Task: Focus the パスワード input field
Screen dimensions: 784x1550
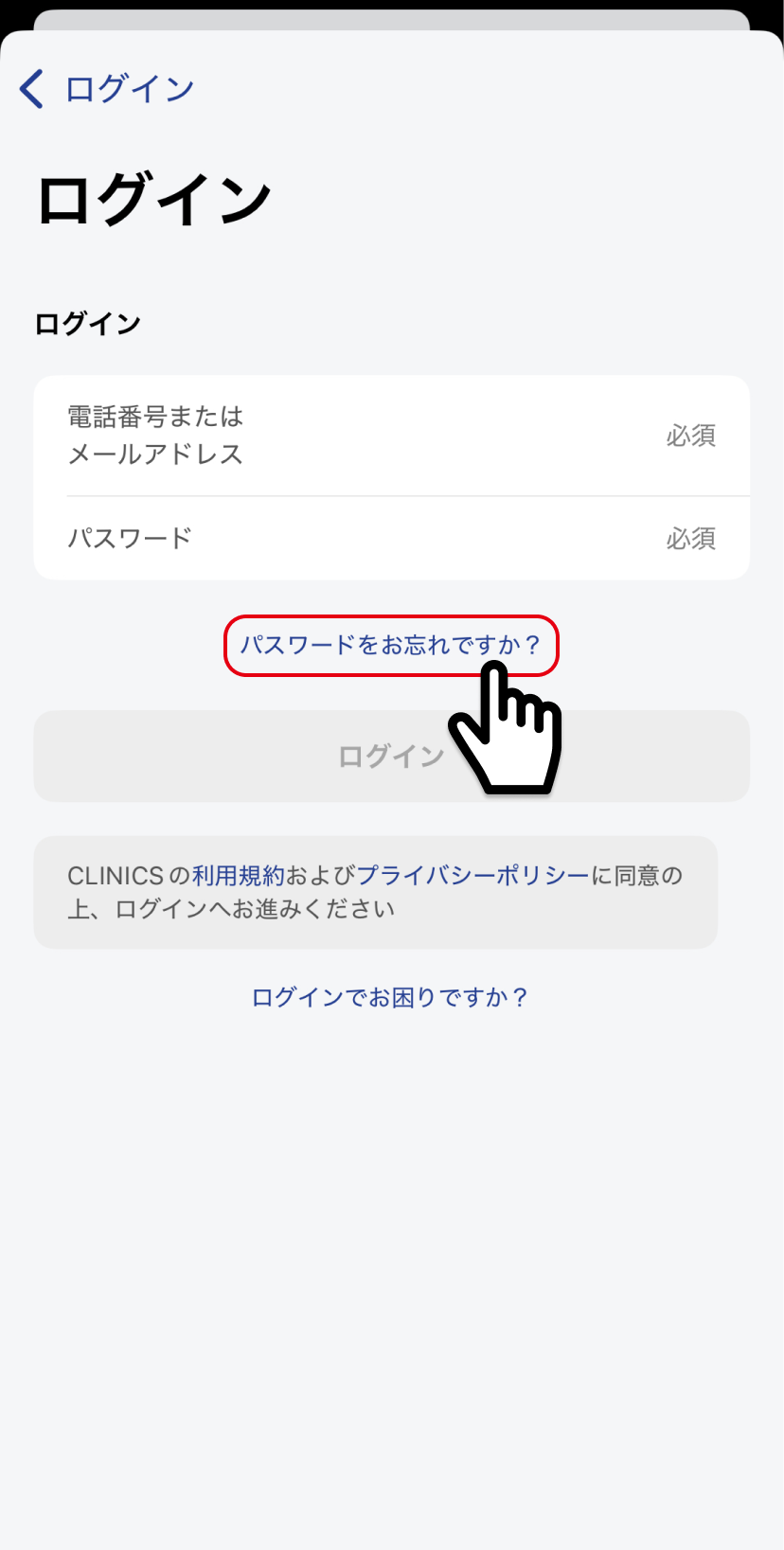Action: point(391,538)
